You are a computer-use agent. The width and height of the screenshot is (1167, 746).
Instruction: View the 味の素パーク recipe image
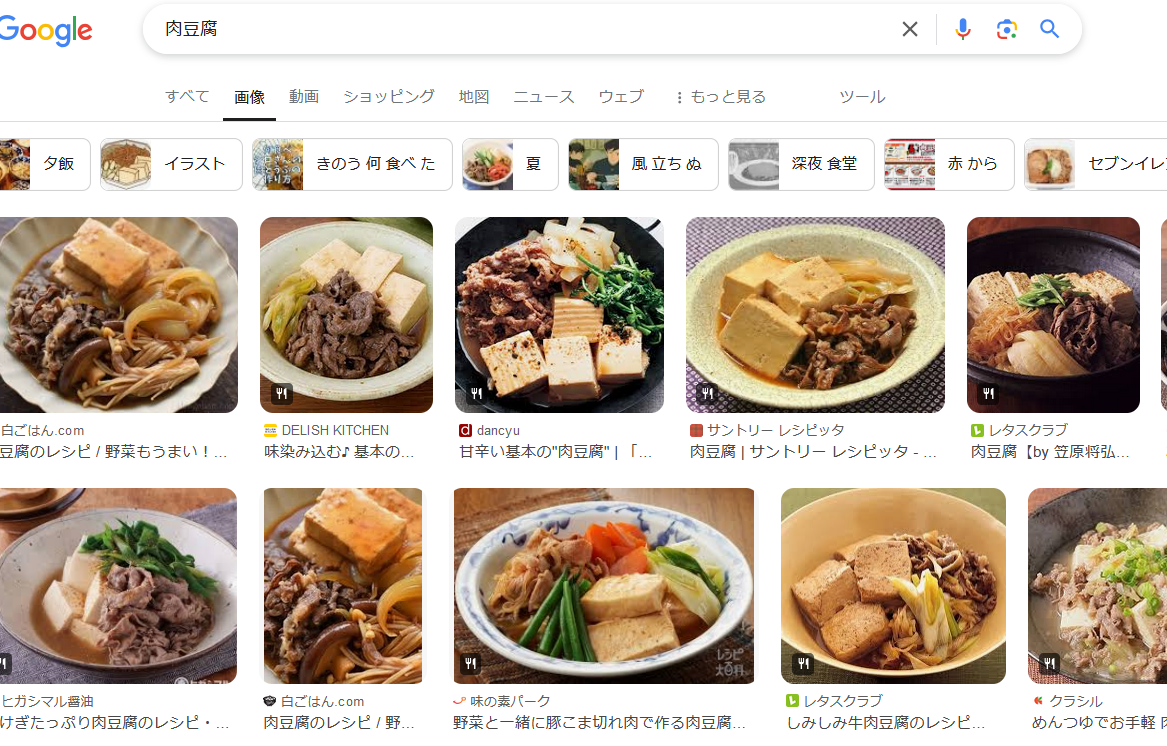[603, 585]
